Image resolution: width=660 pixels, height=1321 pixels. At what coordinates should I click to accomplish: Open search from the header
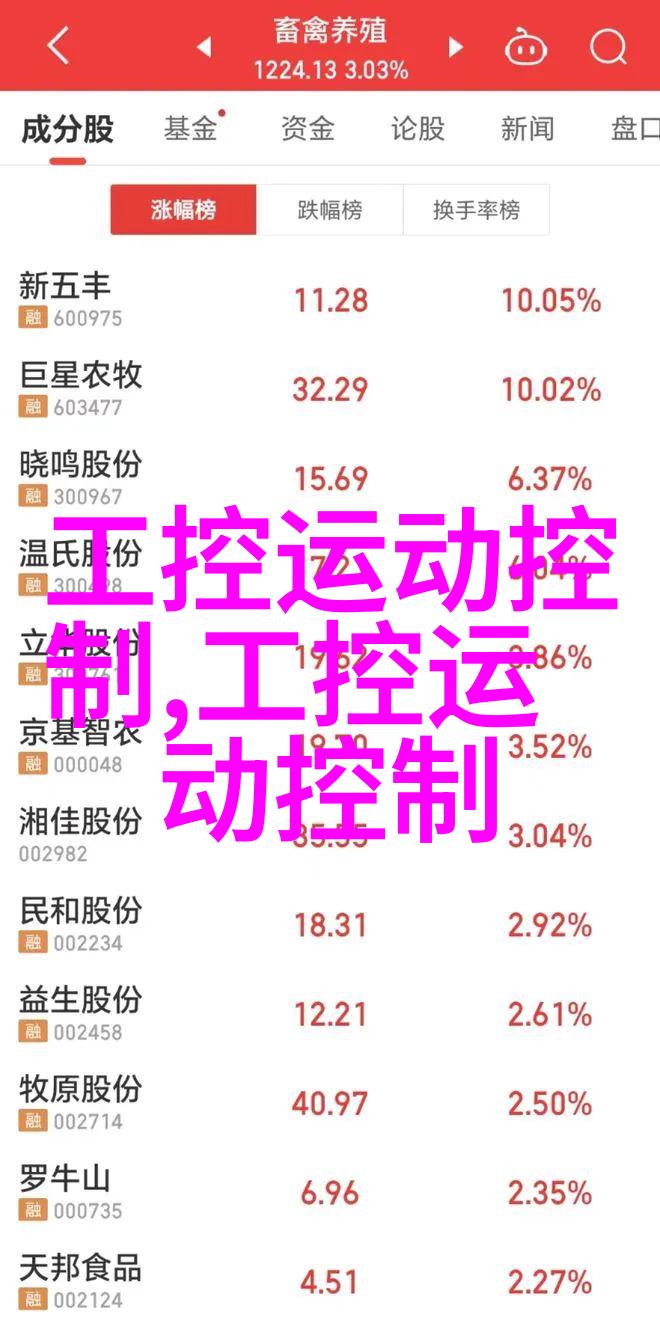pyautogui.click(x=607, y=46)
